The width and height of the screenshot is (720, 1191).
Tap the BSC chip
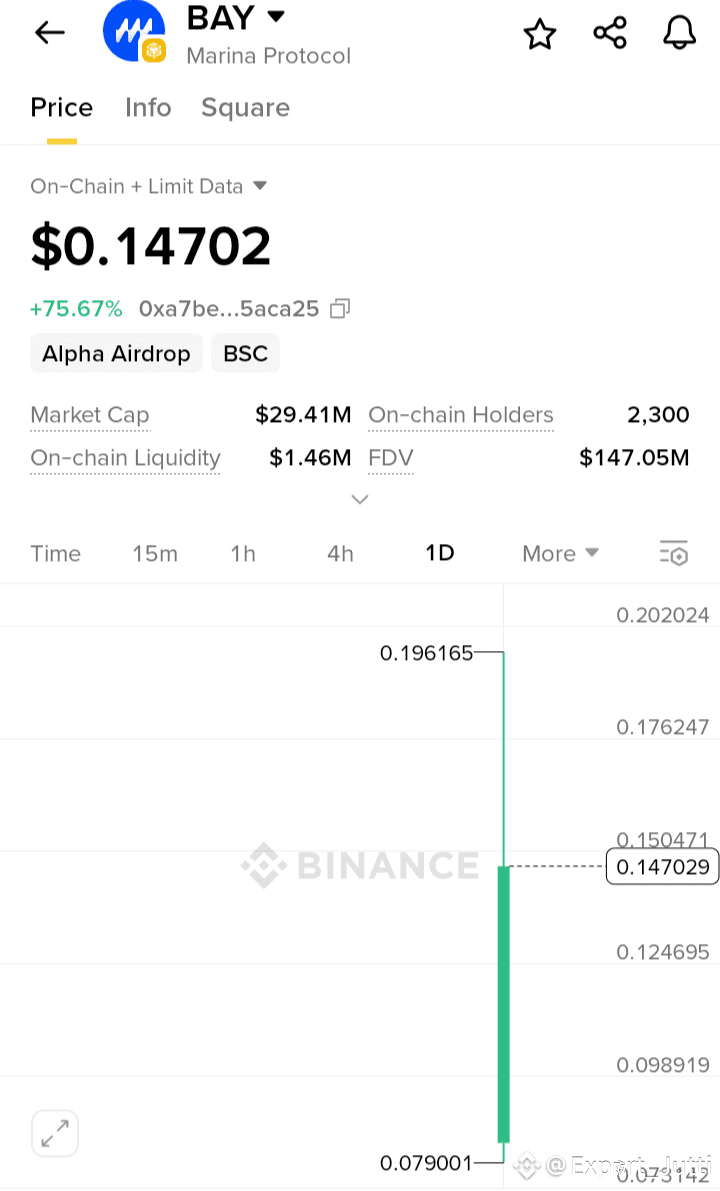pos(245,353)
